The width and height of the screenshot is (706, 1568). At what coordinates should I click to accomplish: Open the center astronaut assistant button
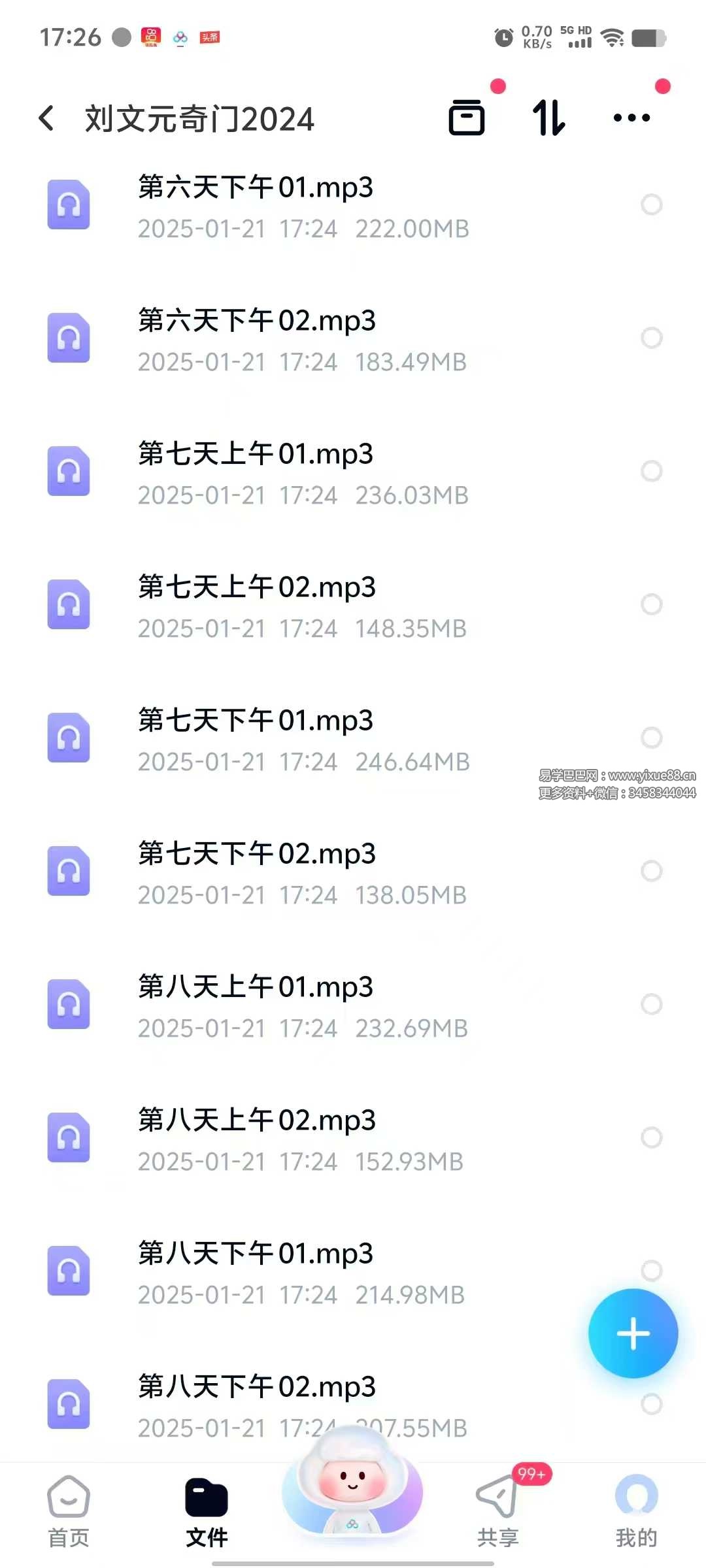pyautogui.click(x=352, y=1482)
